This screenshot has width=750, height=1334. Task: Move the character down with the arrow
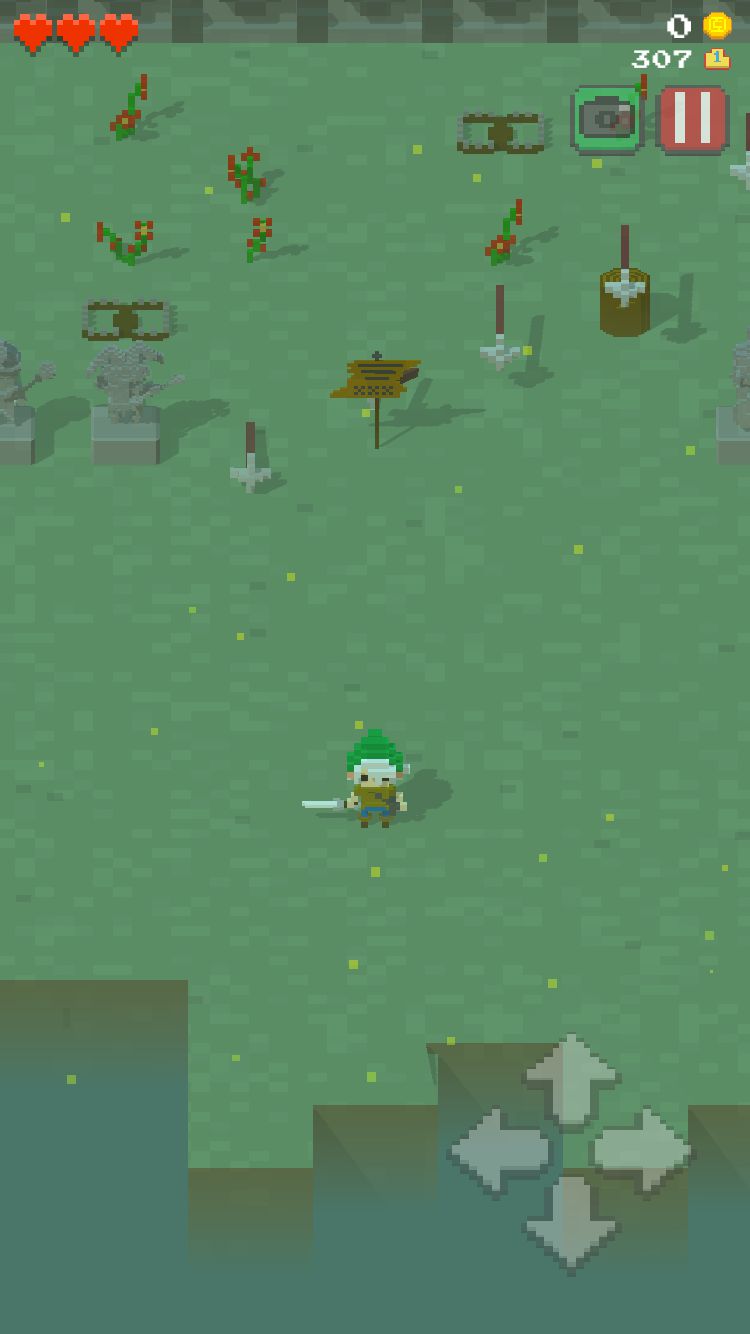pos(572,1224)
